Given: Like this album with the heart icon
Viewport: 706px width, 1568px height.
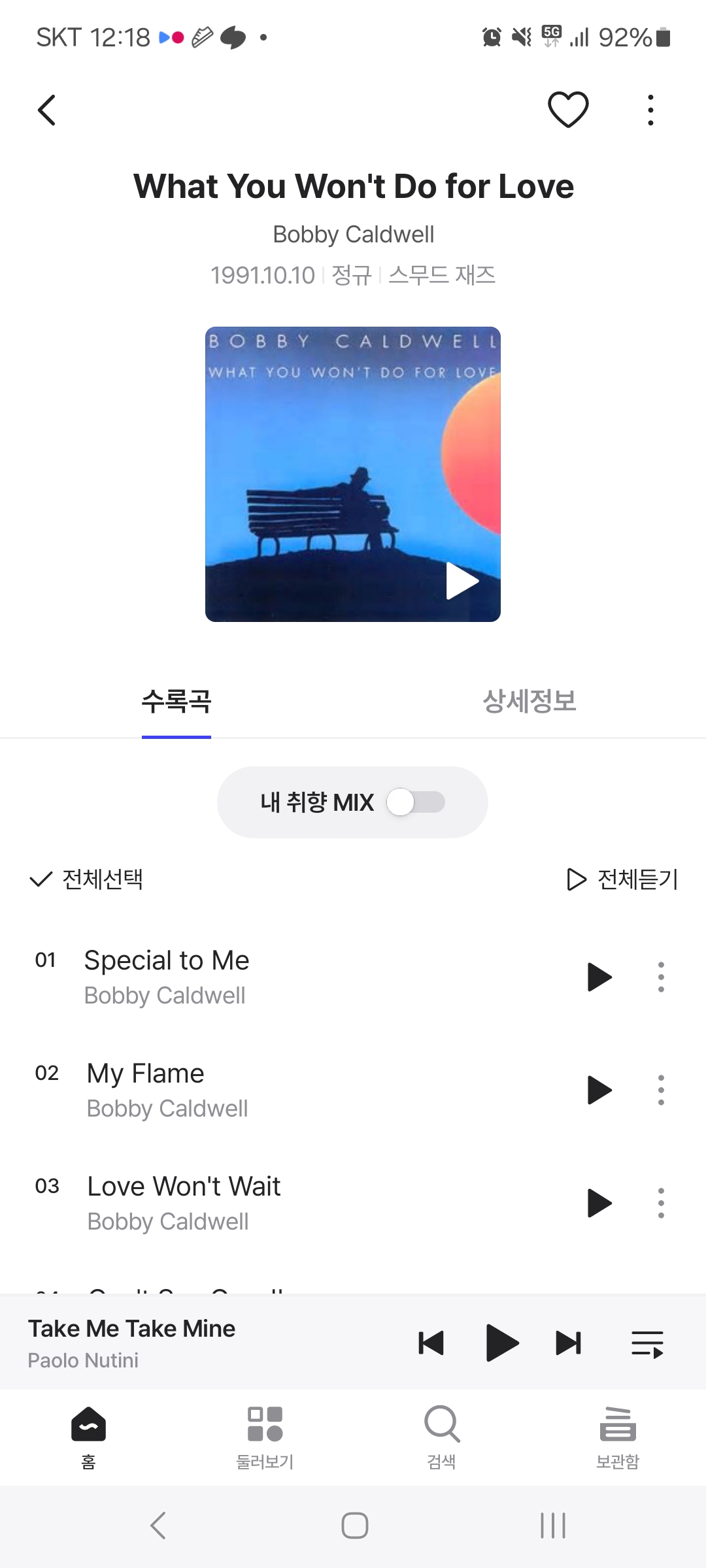Looking at the screenshot, I should point(568,109).
